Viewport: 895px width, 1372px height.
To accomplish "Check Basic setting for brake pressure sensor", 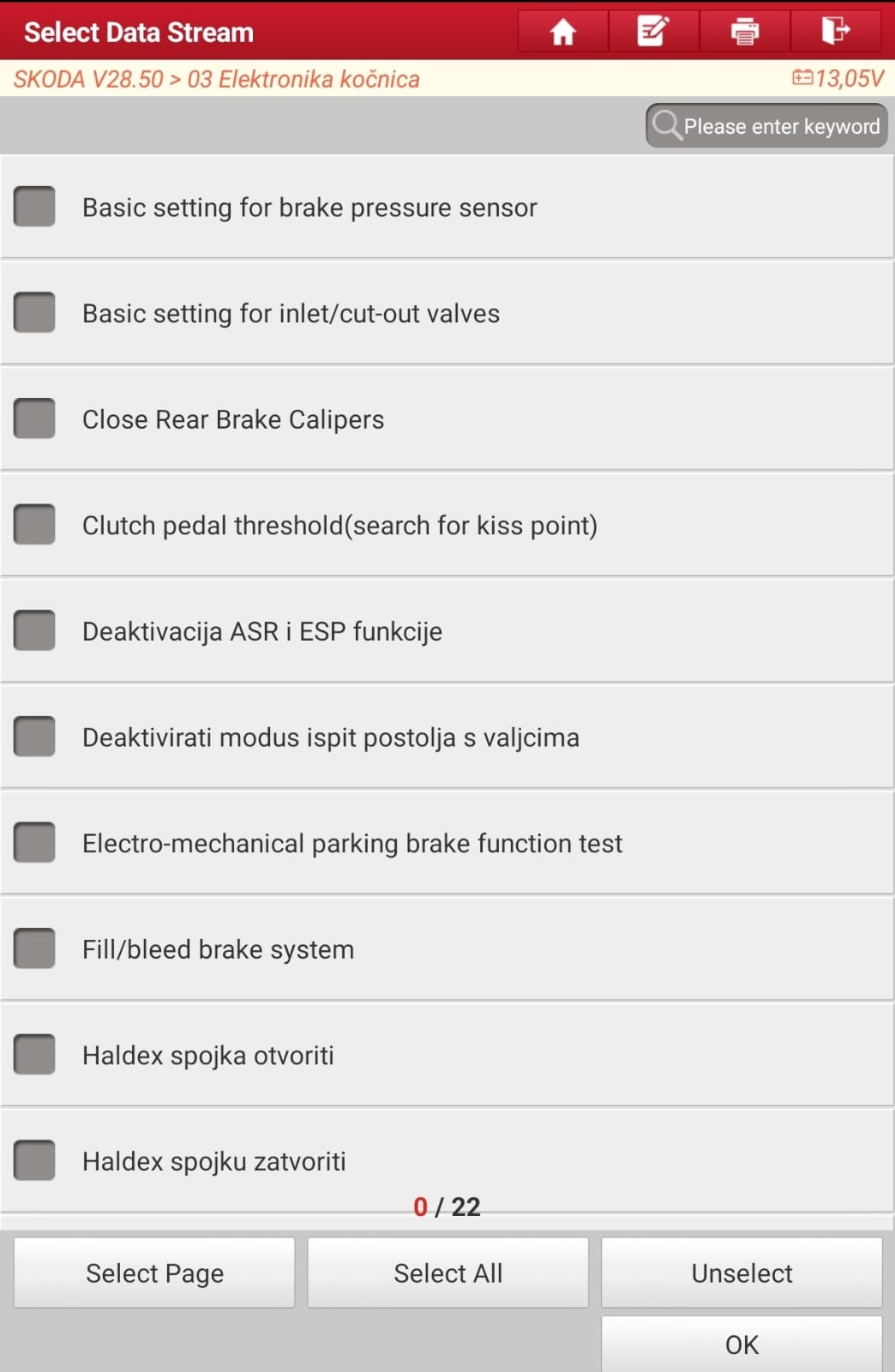I will 35,207.
